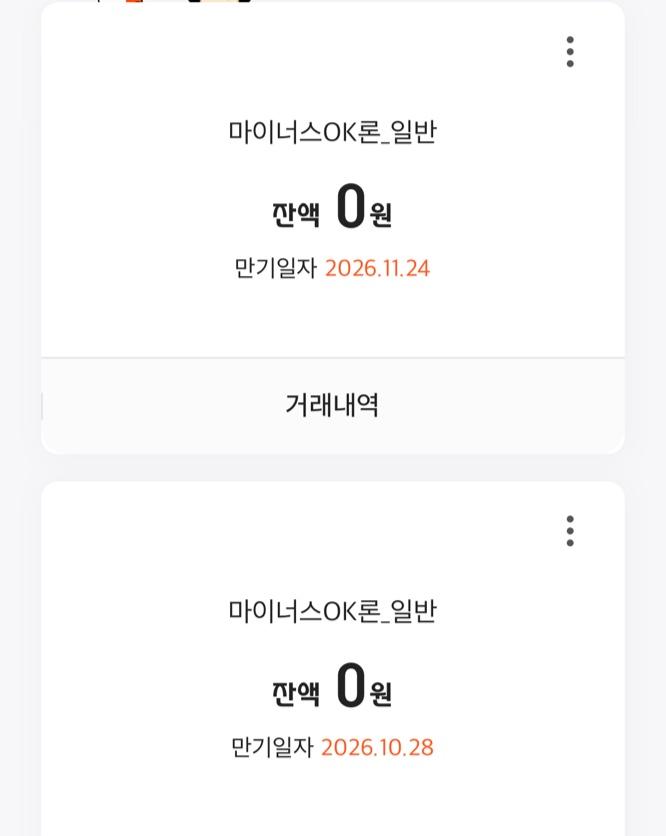The width and height of the screenshot is (666, 836).
Task: Tap 거래내역 on the 2026.11.24 card
Action: pos(332,405)
